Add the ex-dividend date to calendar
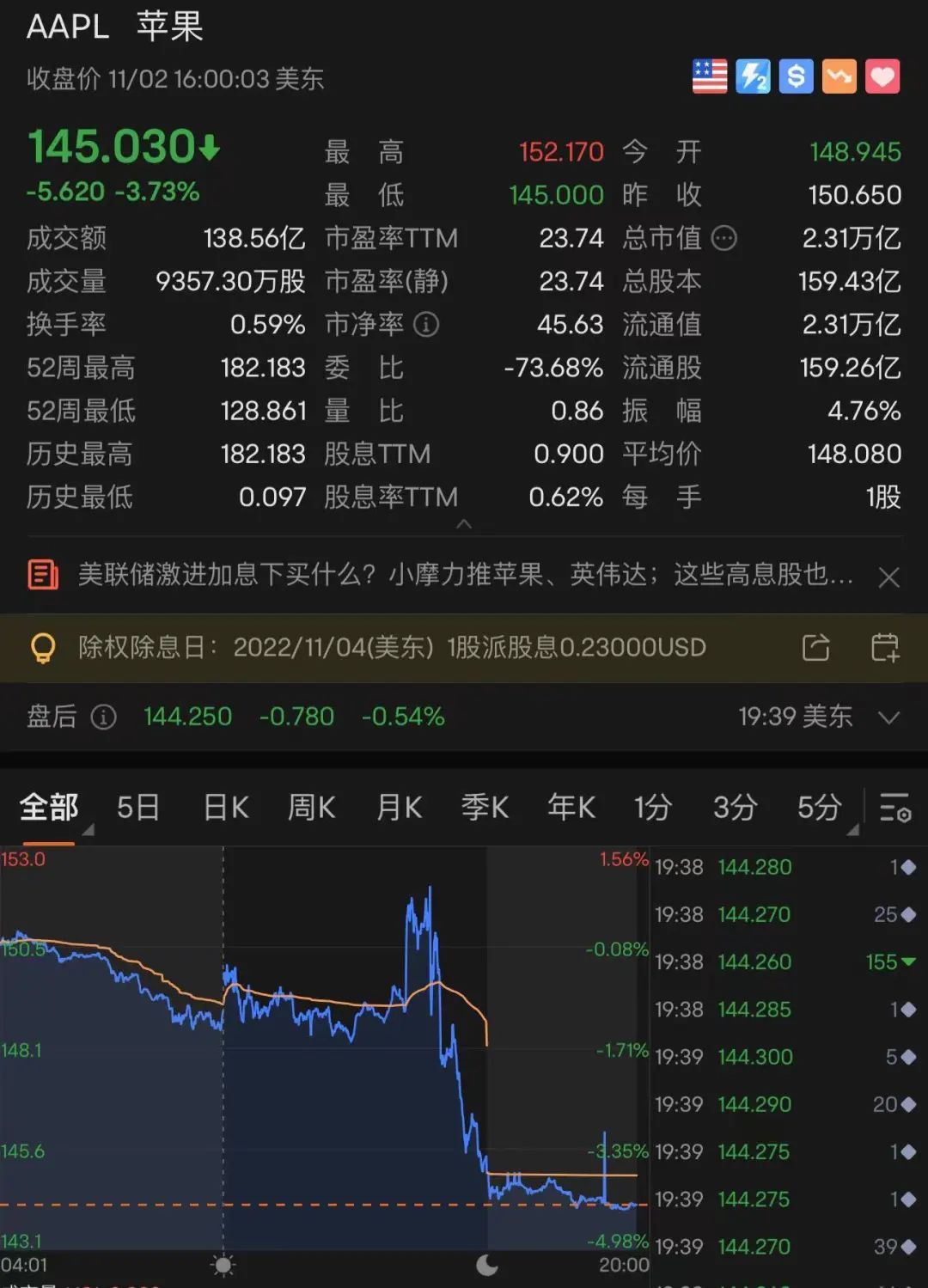Image resolution: width=928 pixels, height=1288 pixels. click(x=884, y=647)
